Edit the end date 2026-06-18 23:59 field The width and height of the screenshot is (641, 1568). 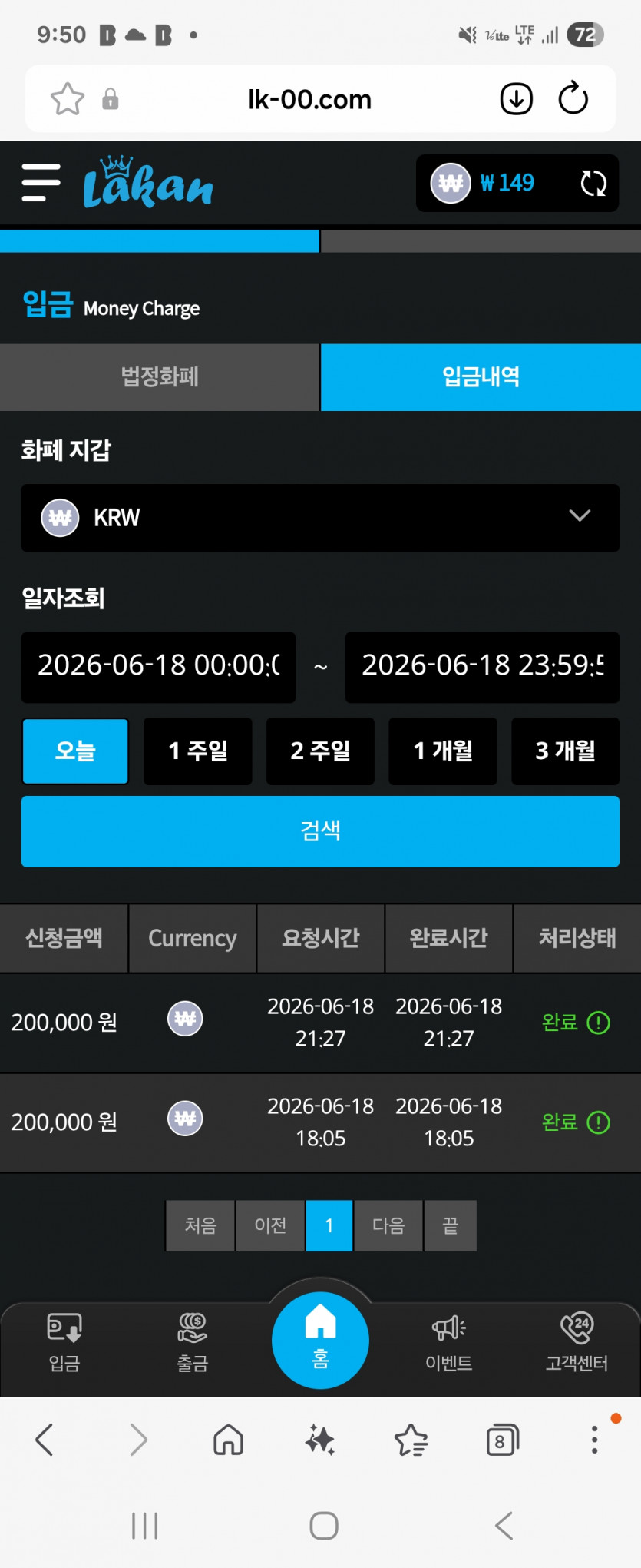click(x=482, y=667)
